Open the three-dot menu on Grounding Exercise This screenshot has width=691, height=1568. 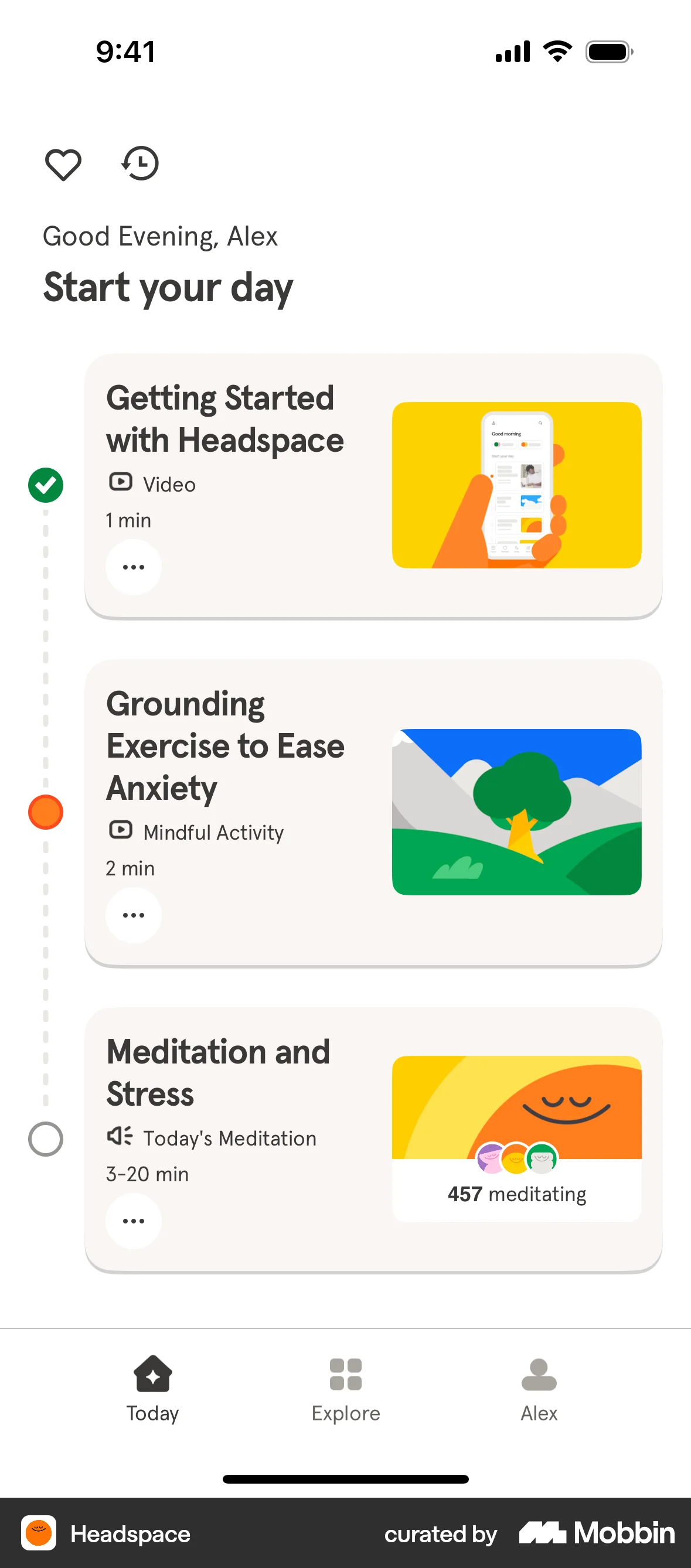[x=133, y=914]
